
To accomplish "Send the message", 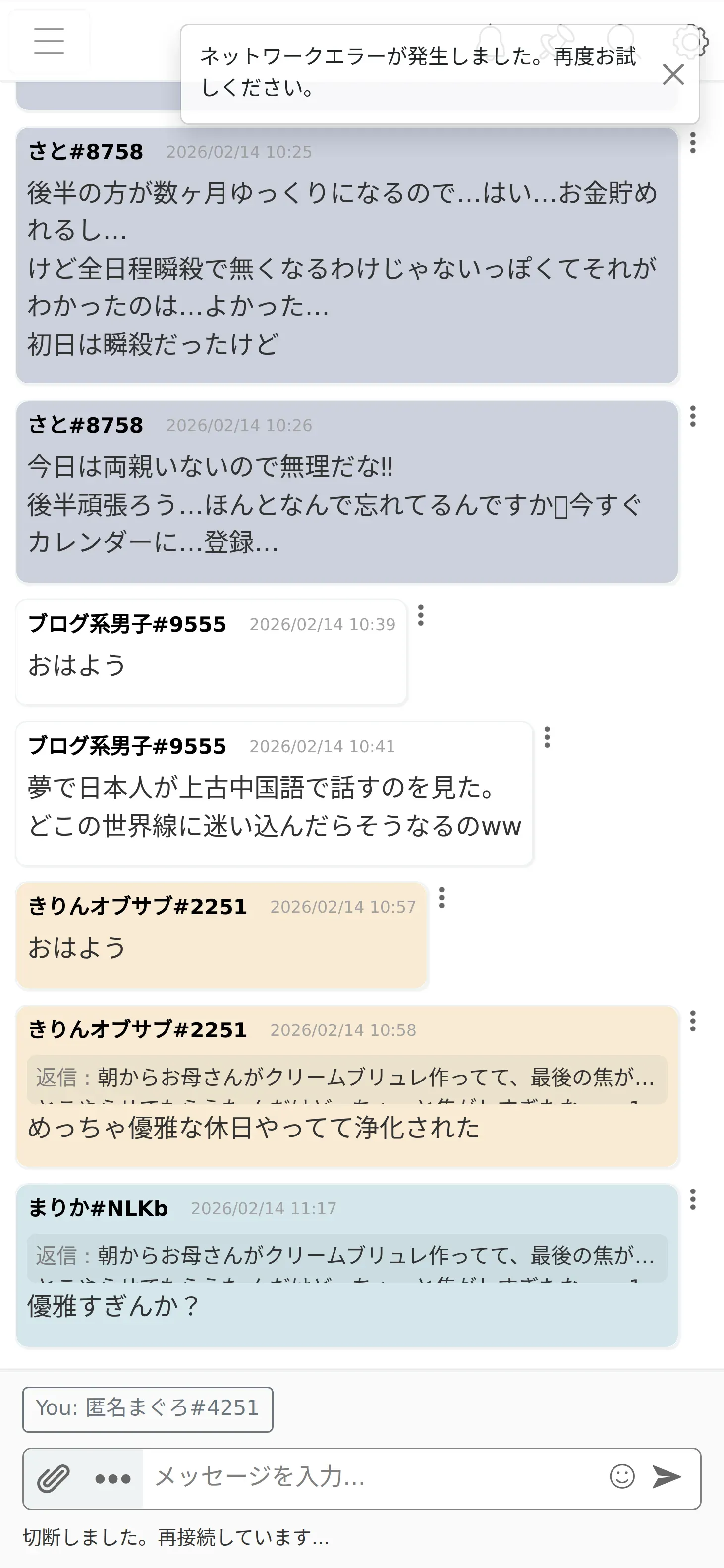I will pyautogui.click(x=667, y=1477).
